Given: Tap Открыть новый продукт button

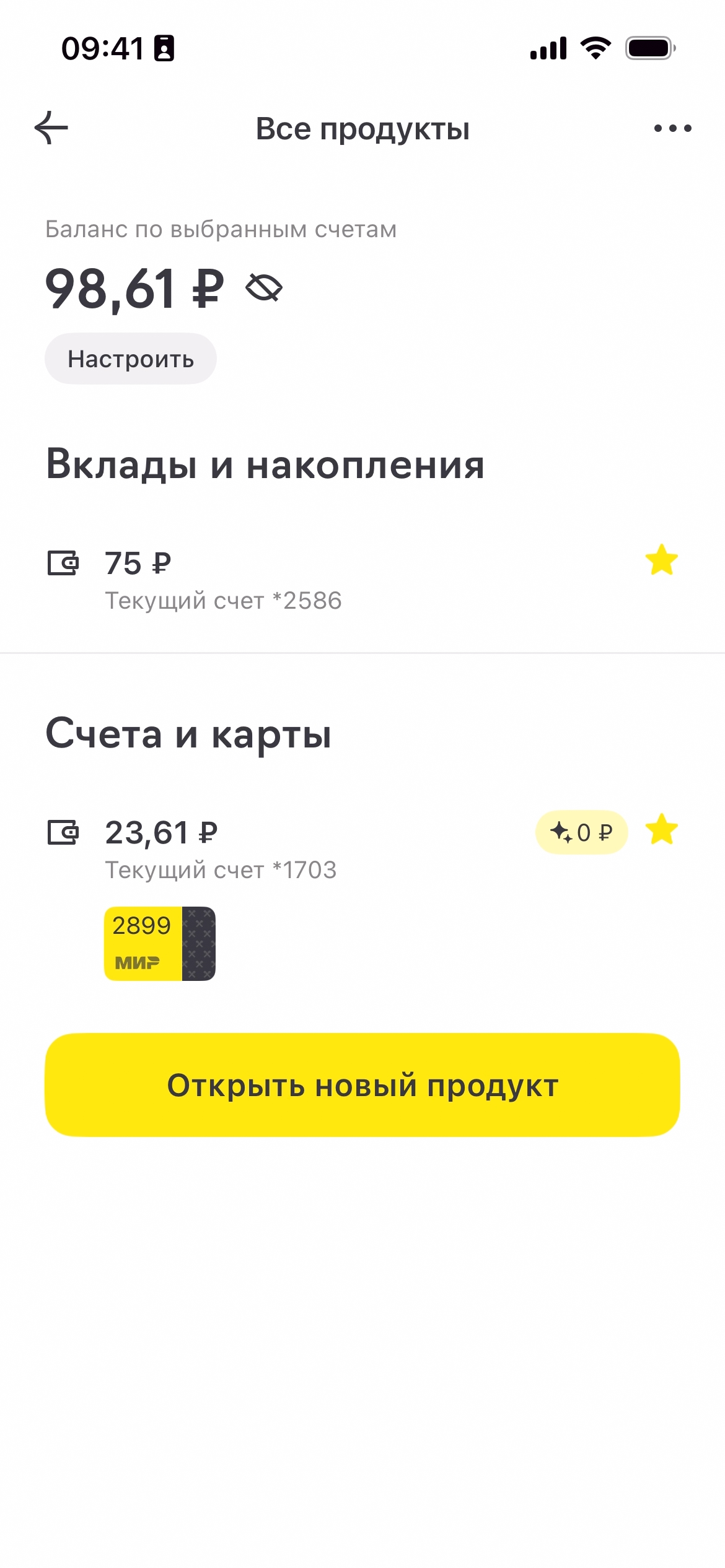Looking at the screenshot, I should 362,1085.
